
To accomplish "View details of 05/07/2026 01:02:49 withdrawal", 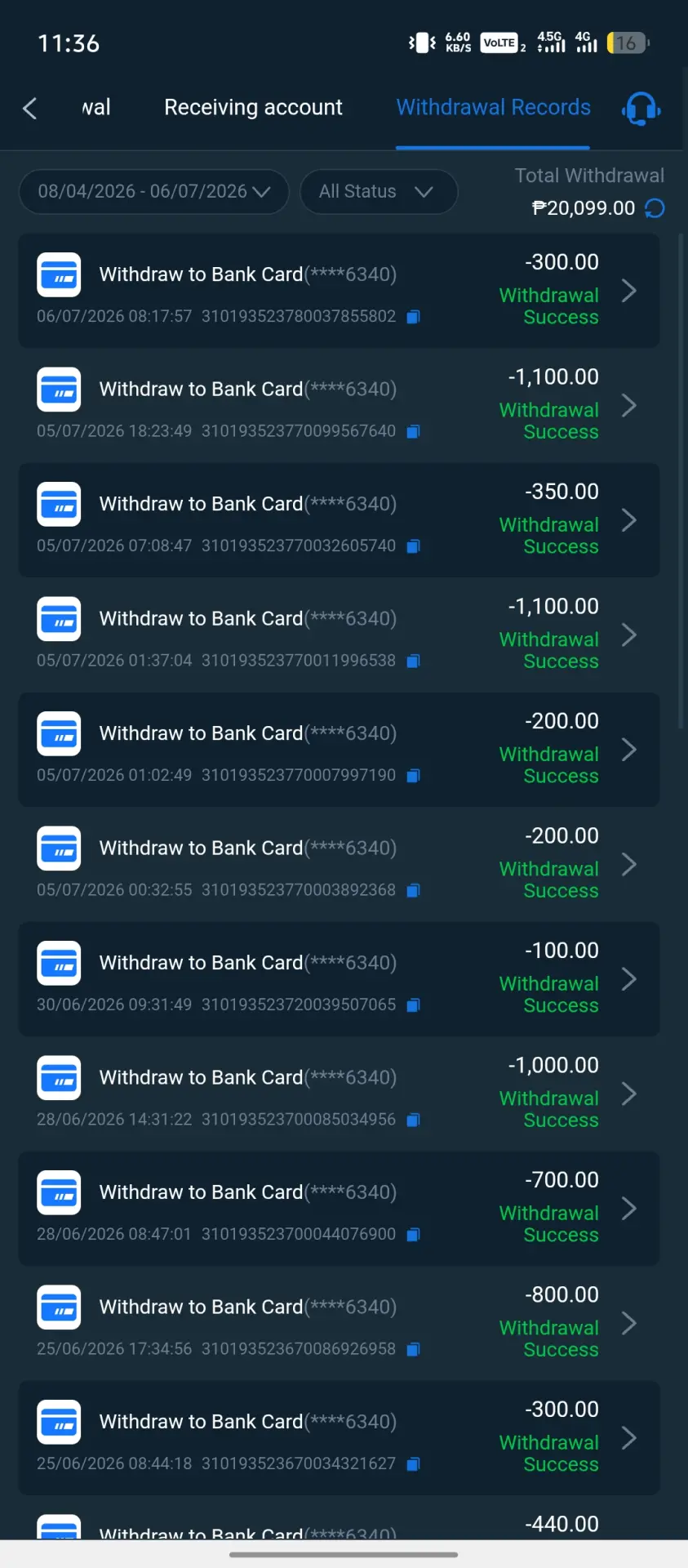I will 339,750.
